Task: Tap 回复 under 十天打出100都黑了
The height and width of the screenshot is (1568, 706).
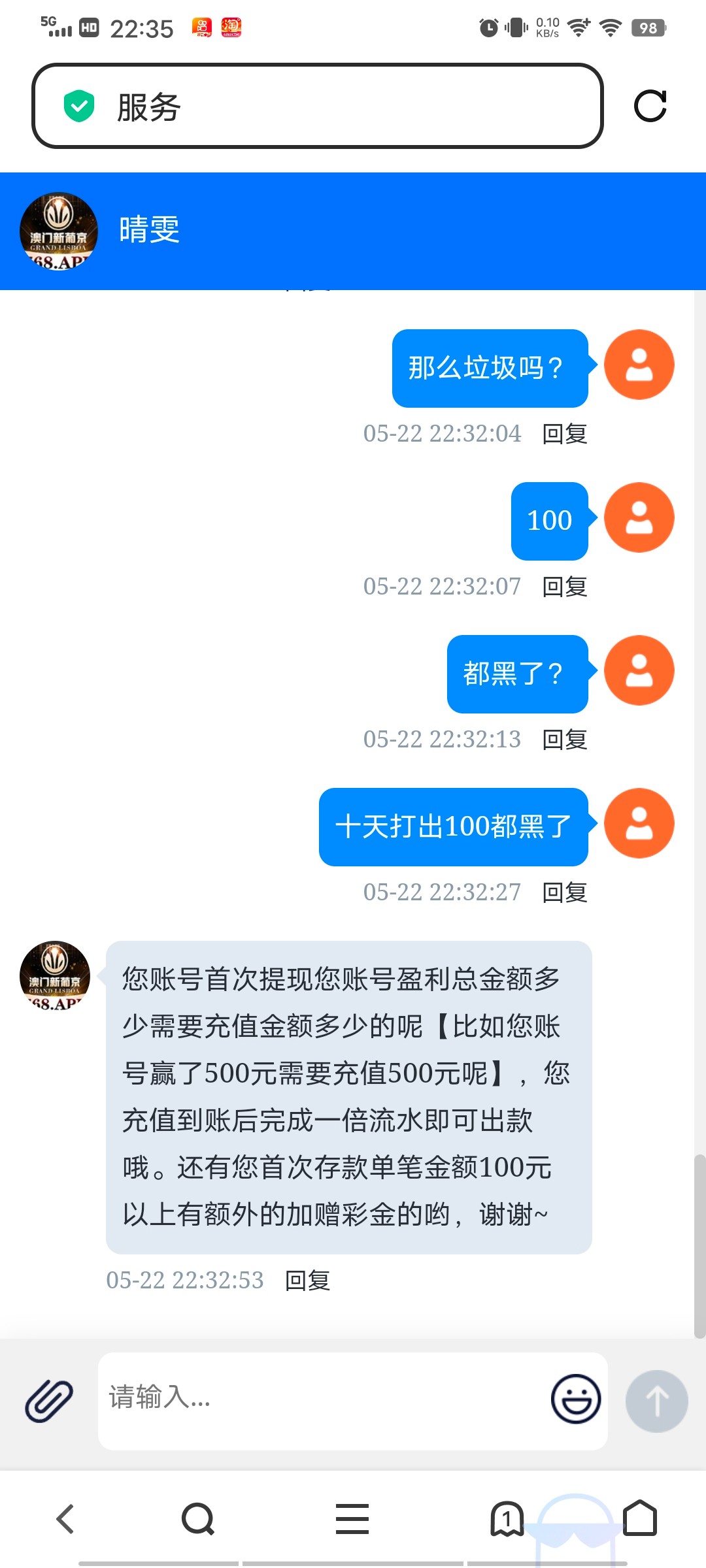Action: 565,892
